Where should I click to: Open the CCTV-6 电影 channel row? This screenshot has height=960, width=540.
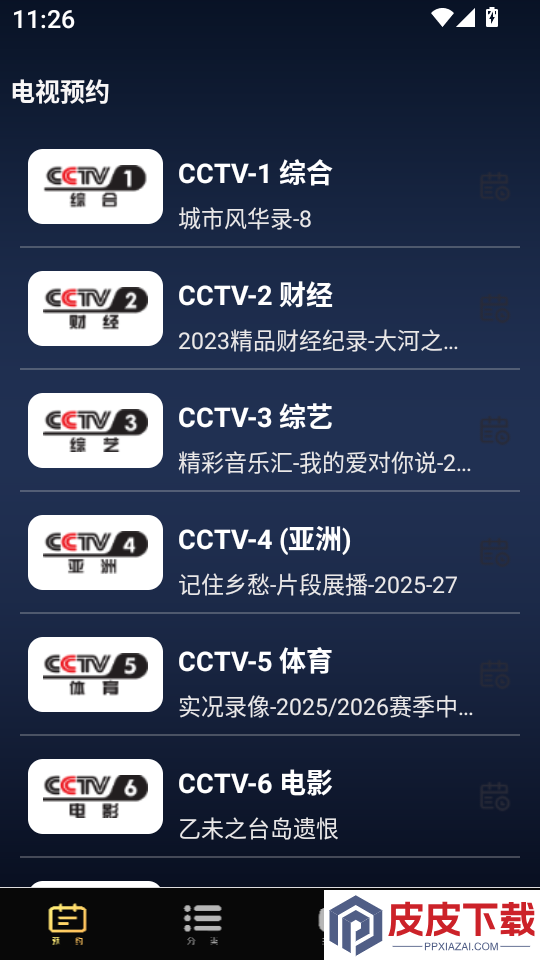click(x=270, y=796)
